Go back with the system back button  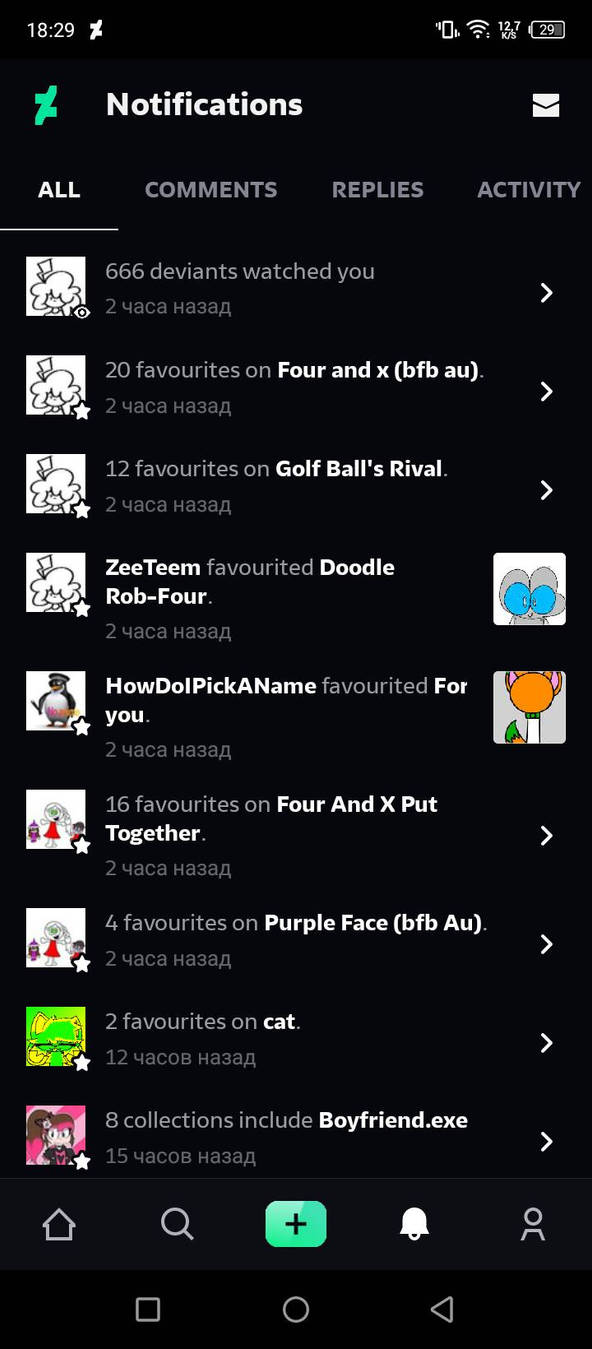click(x=442, y=1309)
